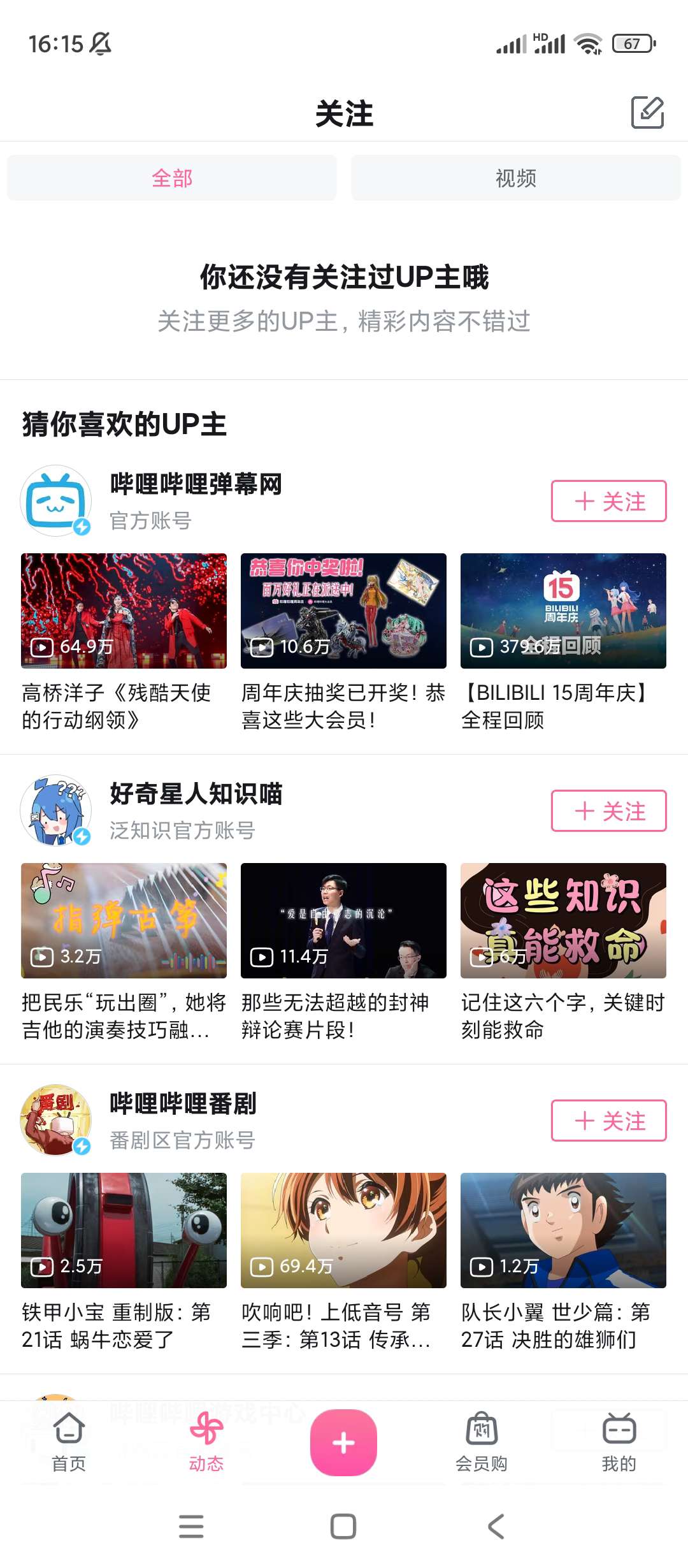Image resolution: width=688 pixels, height=1568 pixels.
Task: Follow 哔哩哔哩番剧
Action: pos(608,1121)
